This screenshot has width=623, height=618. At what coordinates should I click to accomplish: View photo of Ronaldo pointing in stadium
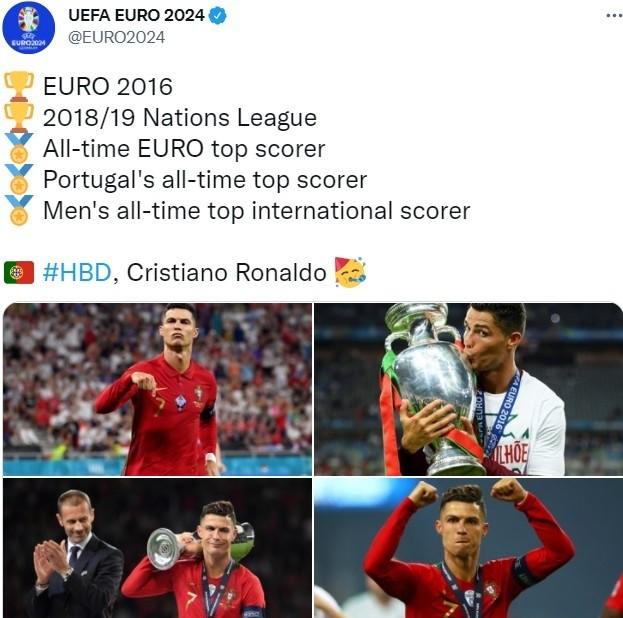(x=157, y=389)
